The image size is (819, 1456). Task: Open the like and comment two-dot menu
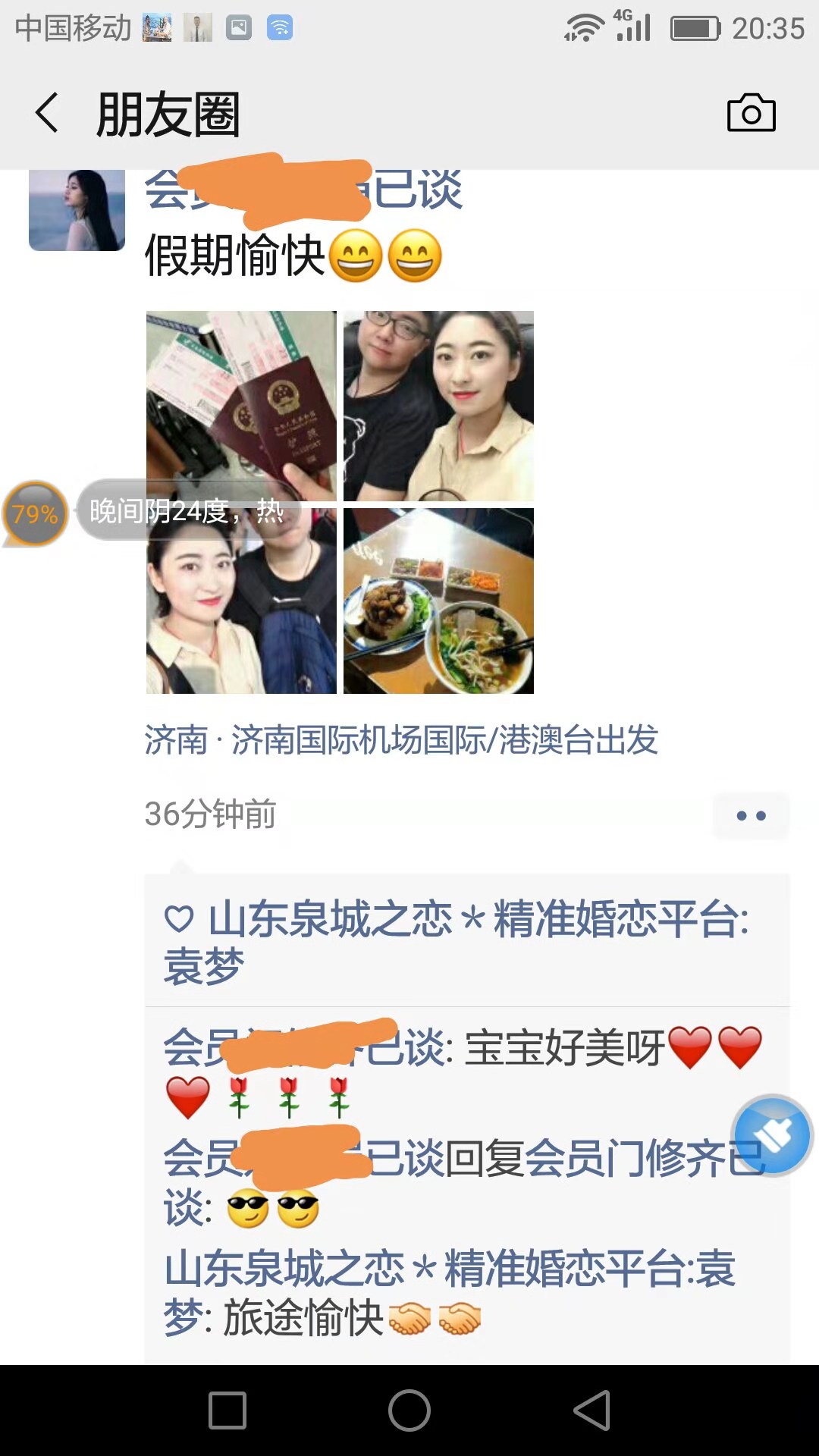(x=751, y=816)
